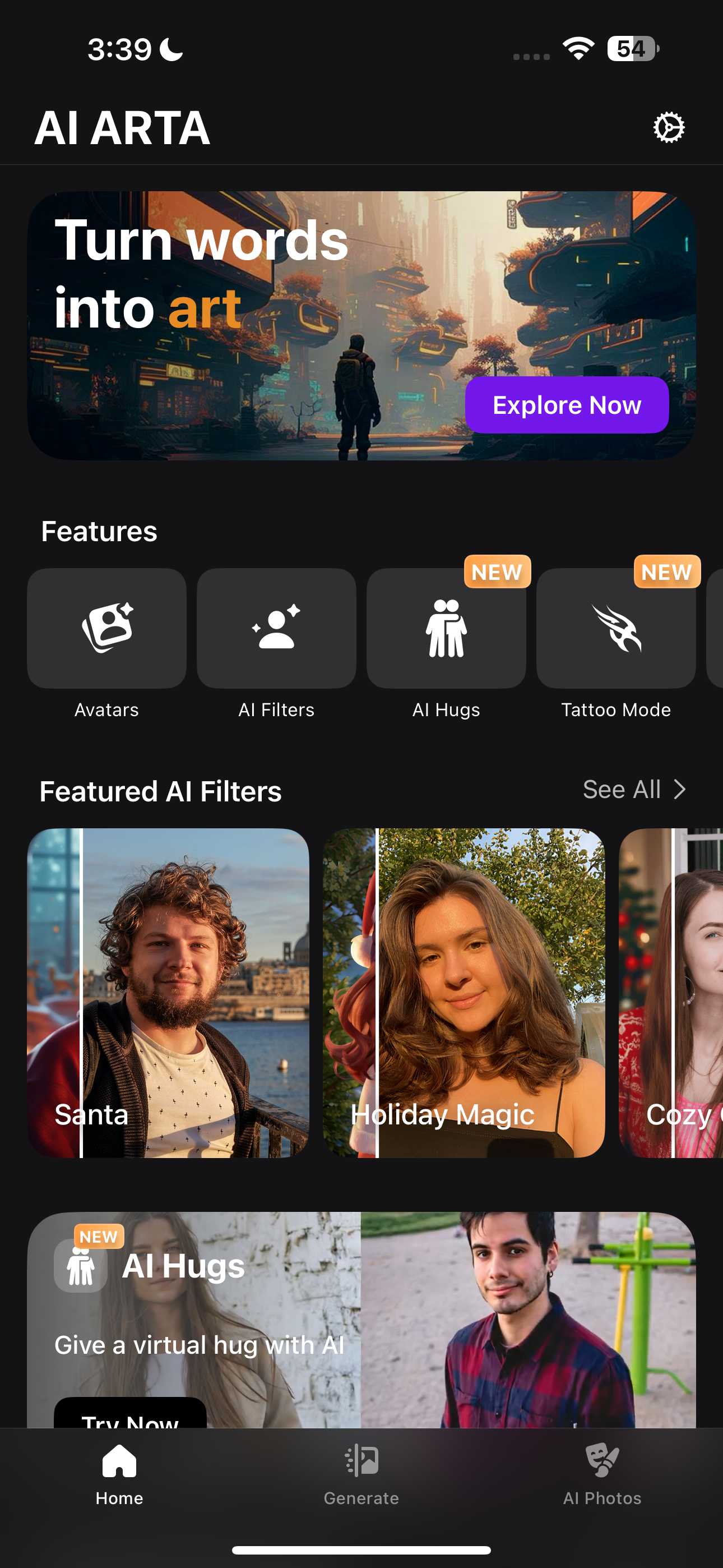Open the AI Filters feature
This screenshot has width=723, height=1568.
(276, 628)
